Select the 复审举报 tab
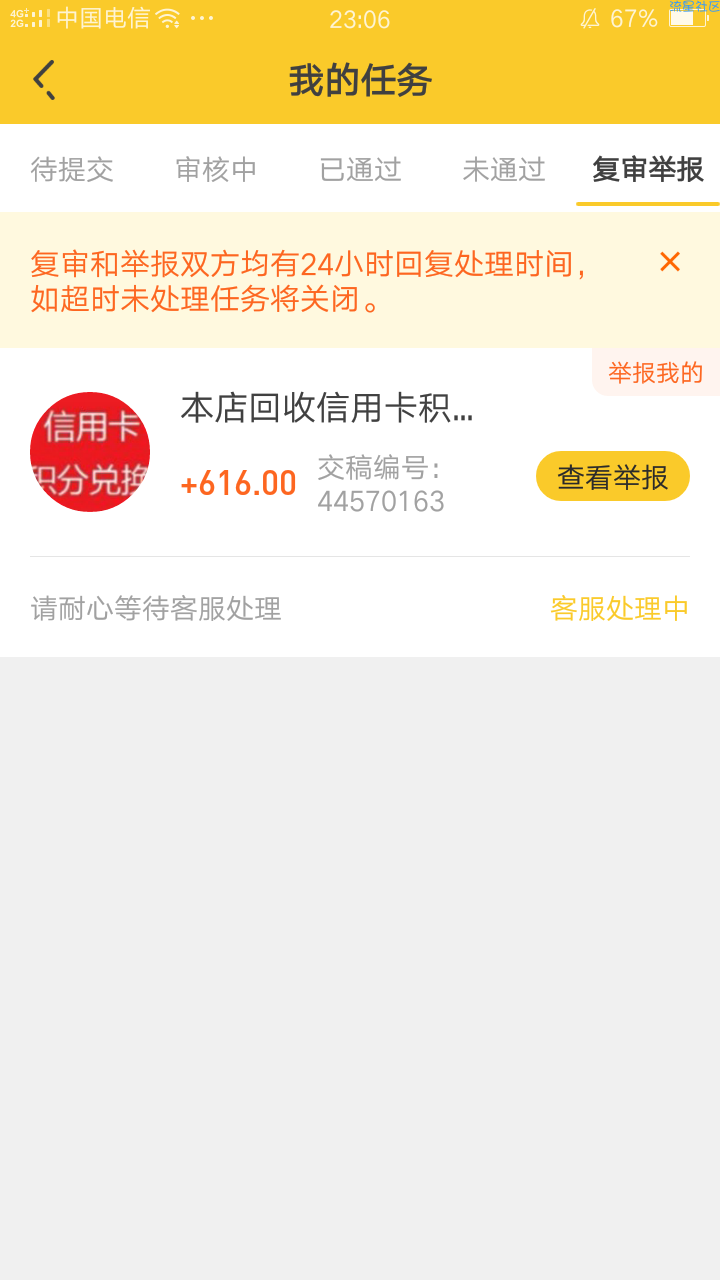This screenshot has height=1280, width=720. coord(648,169)
